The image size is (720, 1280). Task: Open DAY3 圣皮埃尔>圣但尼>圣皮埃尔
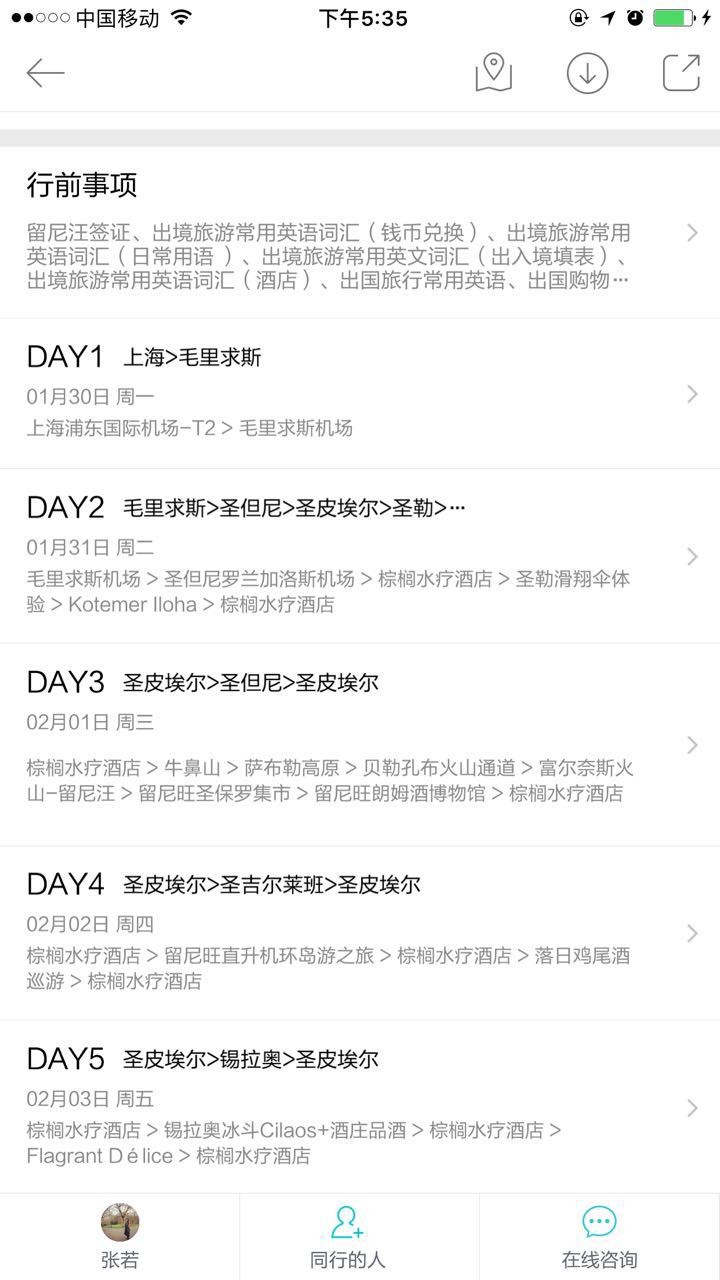pos(360,745)
